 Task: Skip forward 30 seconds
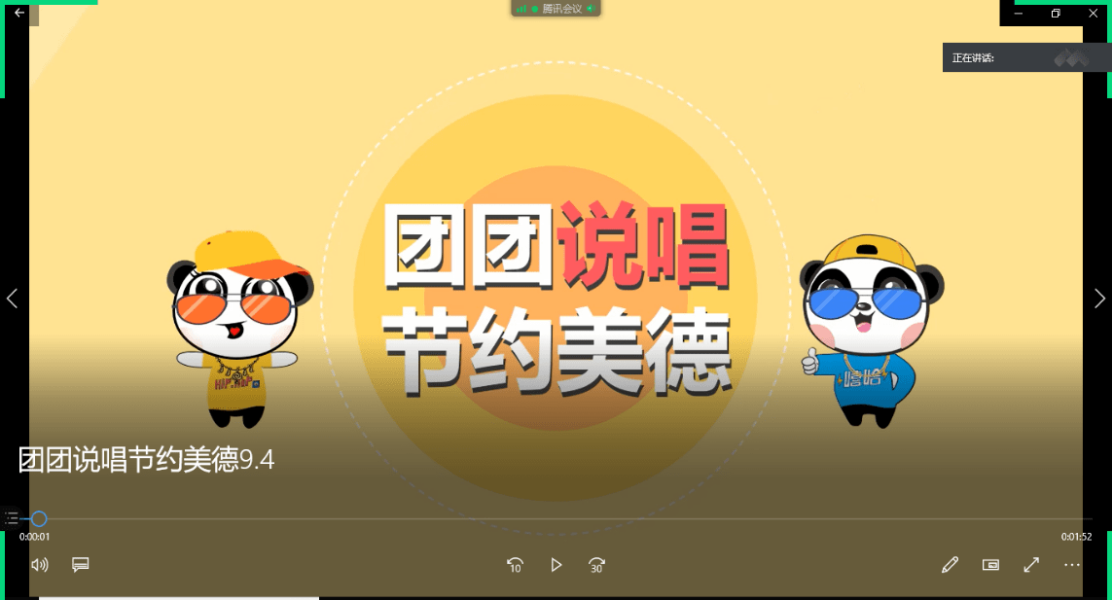[x=597, y=565]
